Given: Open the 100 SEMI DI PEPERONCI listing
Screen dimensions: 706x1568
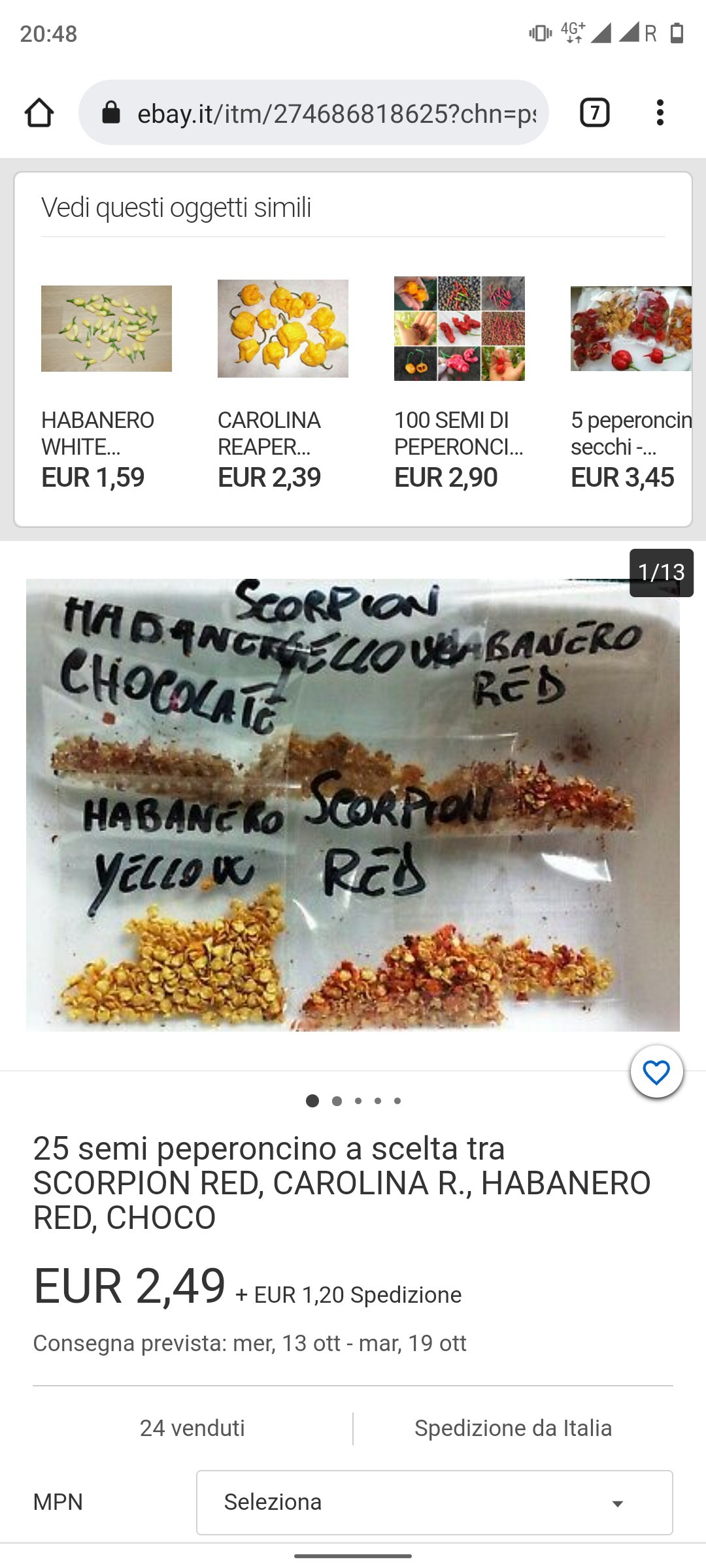Looking at the screenshot, I should [459, 385].
